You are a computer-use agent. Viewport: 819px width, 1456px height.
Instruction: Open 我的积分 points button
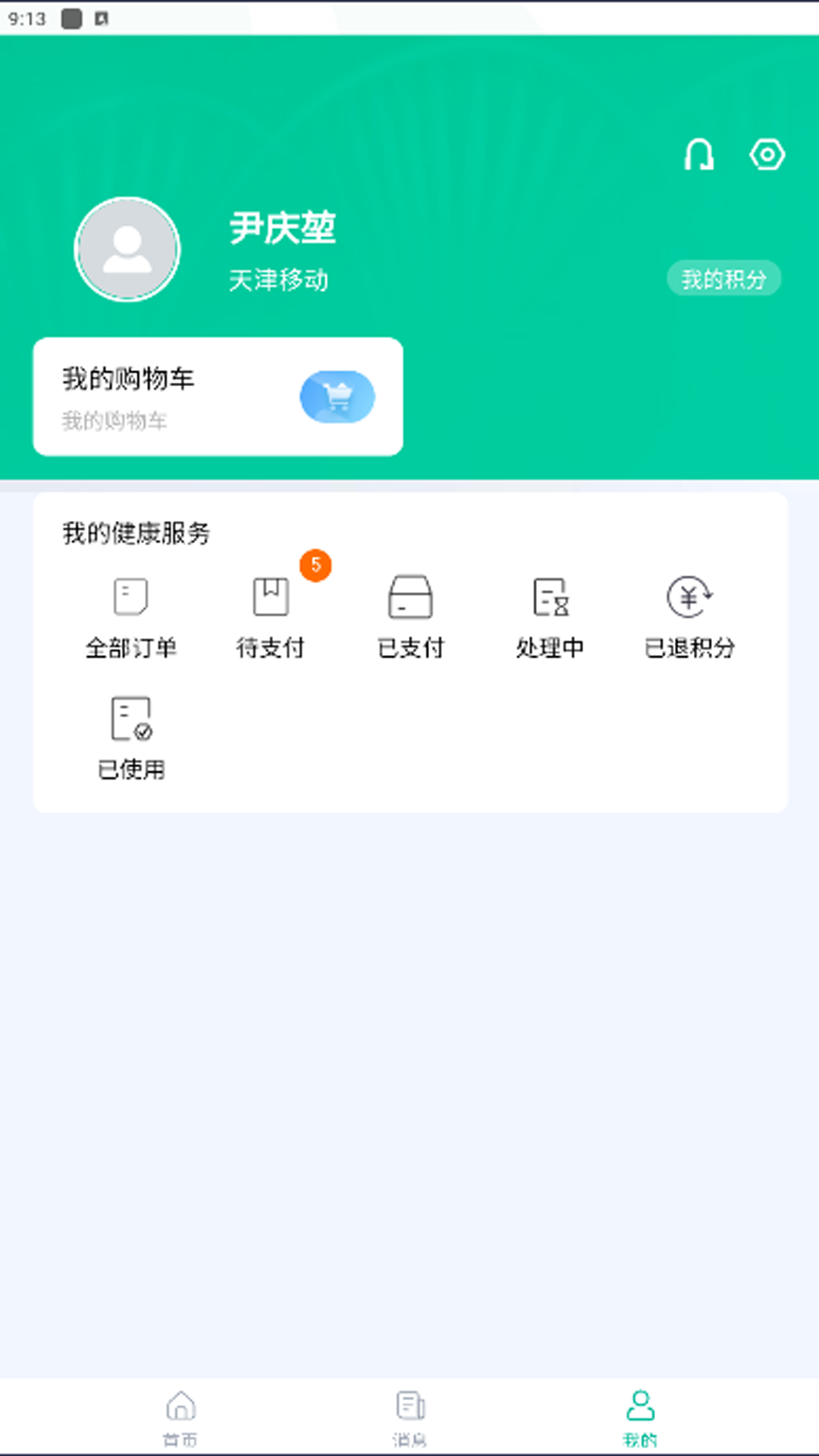(723, 278)
